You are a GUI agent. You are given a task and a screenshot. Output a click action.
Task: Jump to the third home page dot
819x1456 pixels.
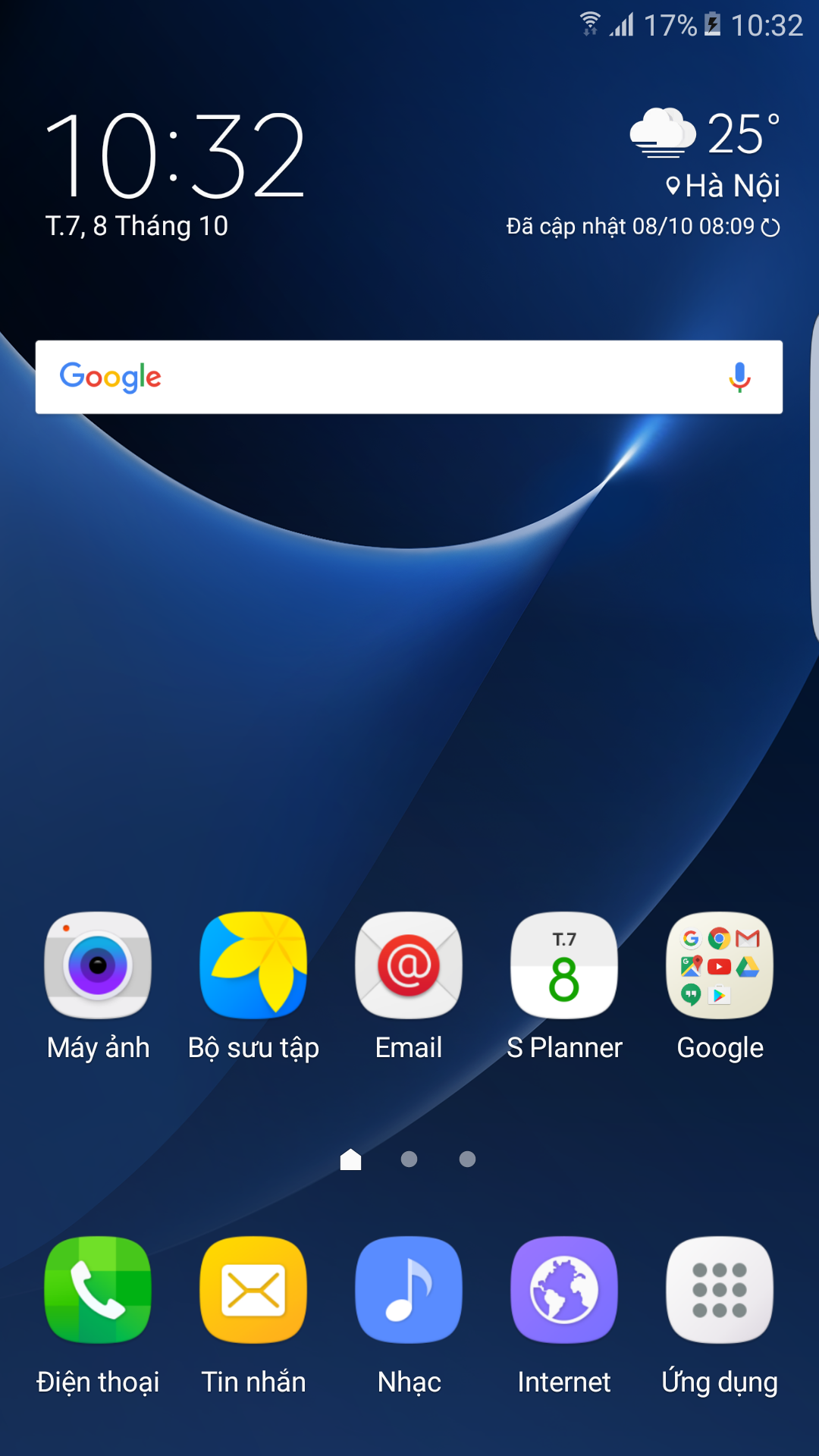point(467,1159)
